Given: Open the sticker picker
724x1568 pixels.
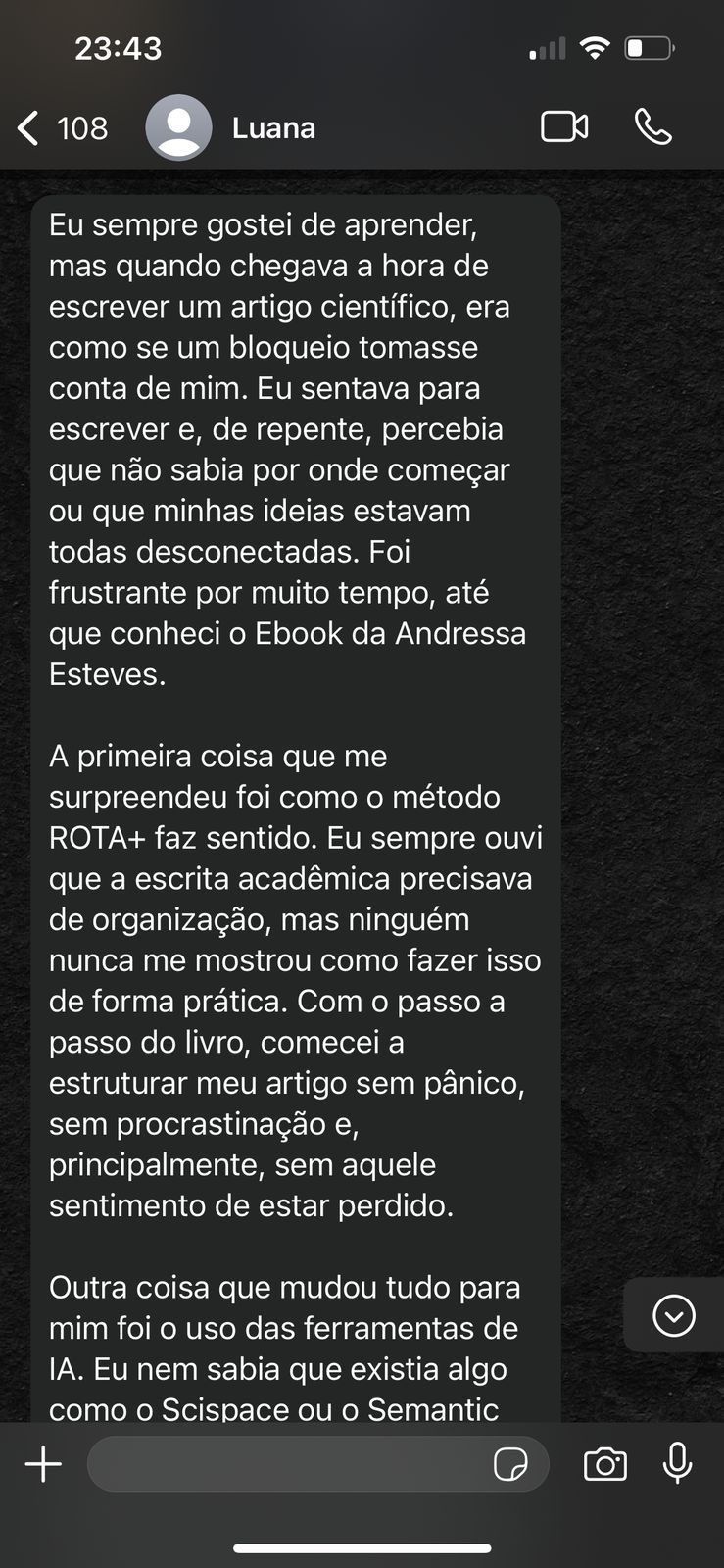Looking at the screenshot, I should click(x=510, y=1464).
